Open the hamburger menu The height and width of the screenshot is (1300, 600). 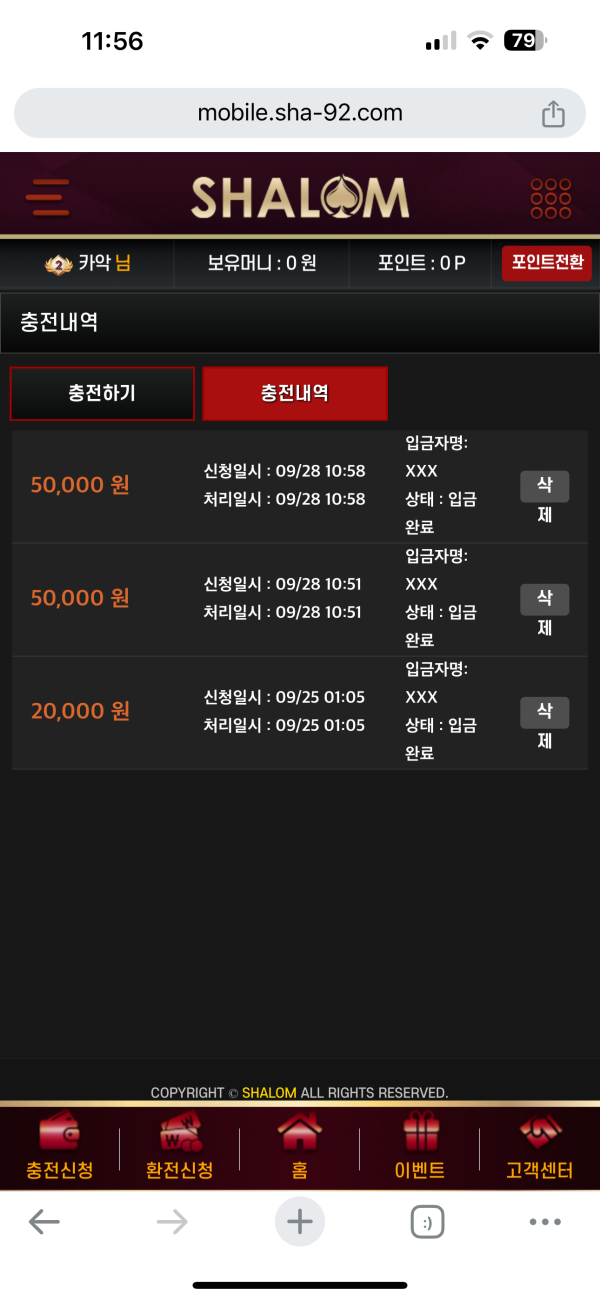click(x=47, y=198)
